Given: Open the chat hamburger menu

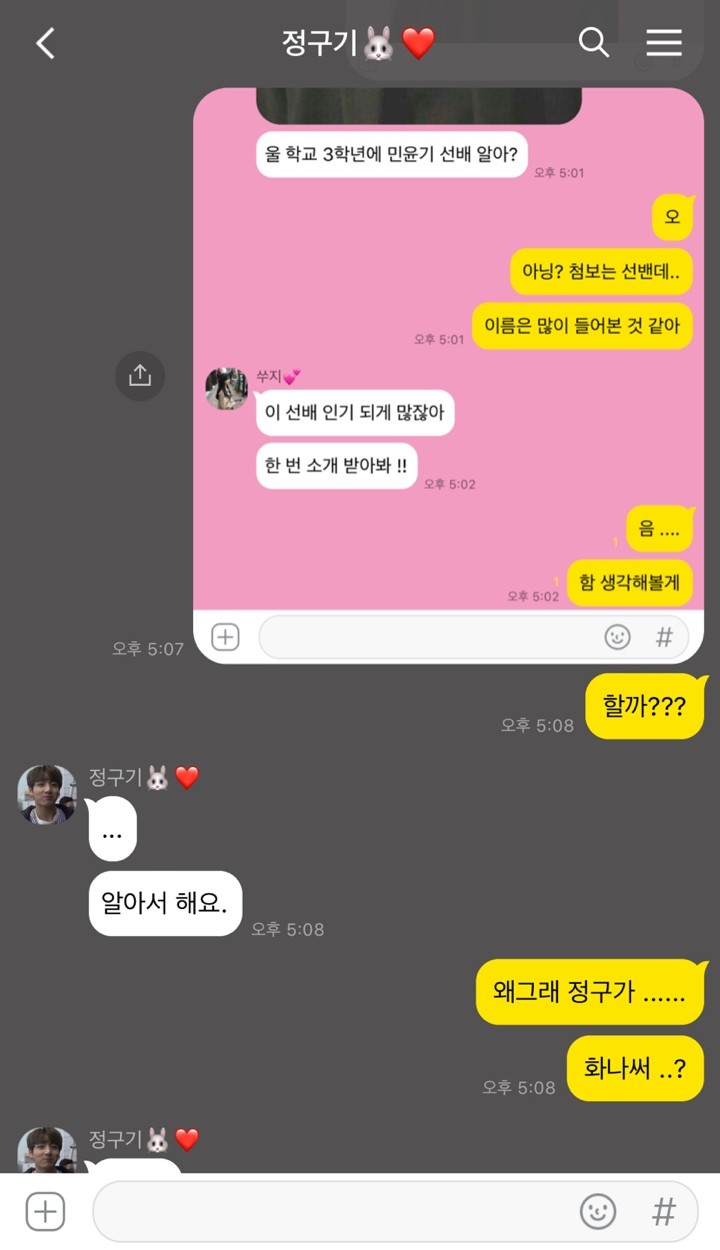Looking at the screenshot, I should click(x=663, y=43).
